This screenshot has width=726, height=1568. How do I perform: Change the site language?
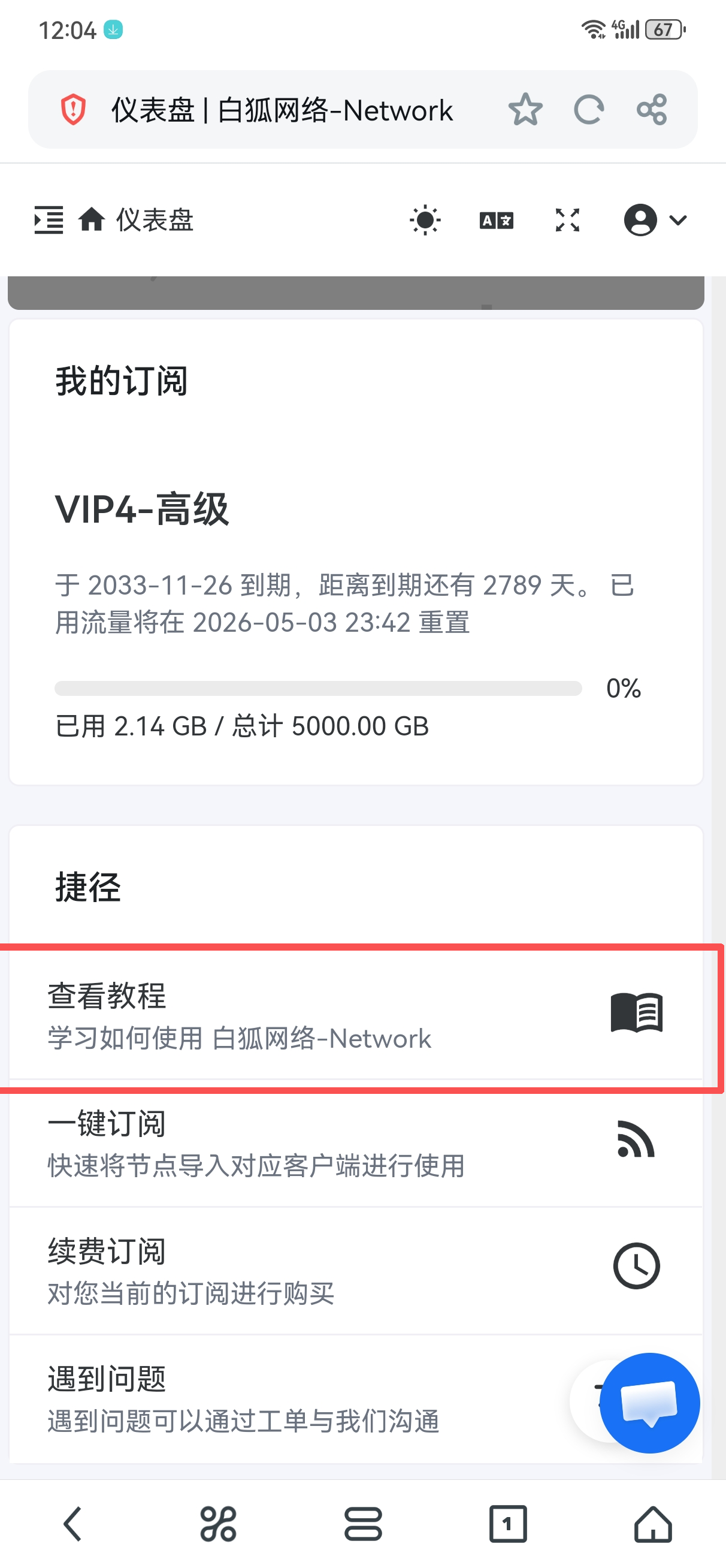pos(497,220)
